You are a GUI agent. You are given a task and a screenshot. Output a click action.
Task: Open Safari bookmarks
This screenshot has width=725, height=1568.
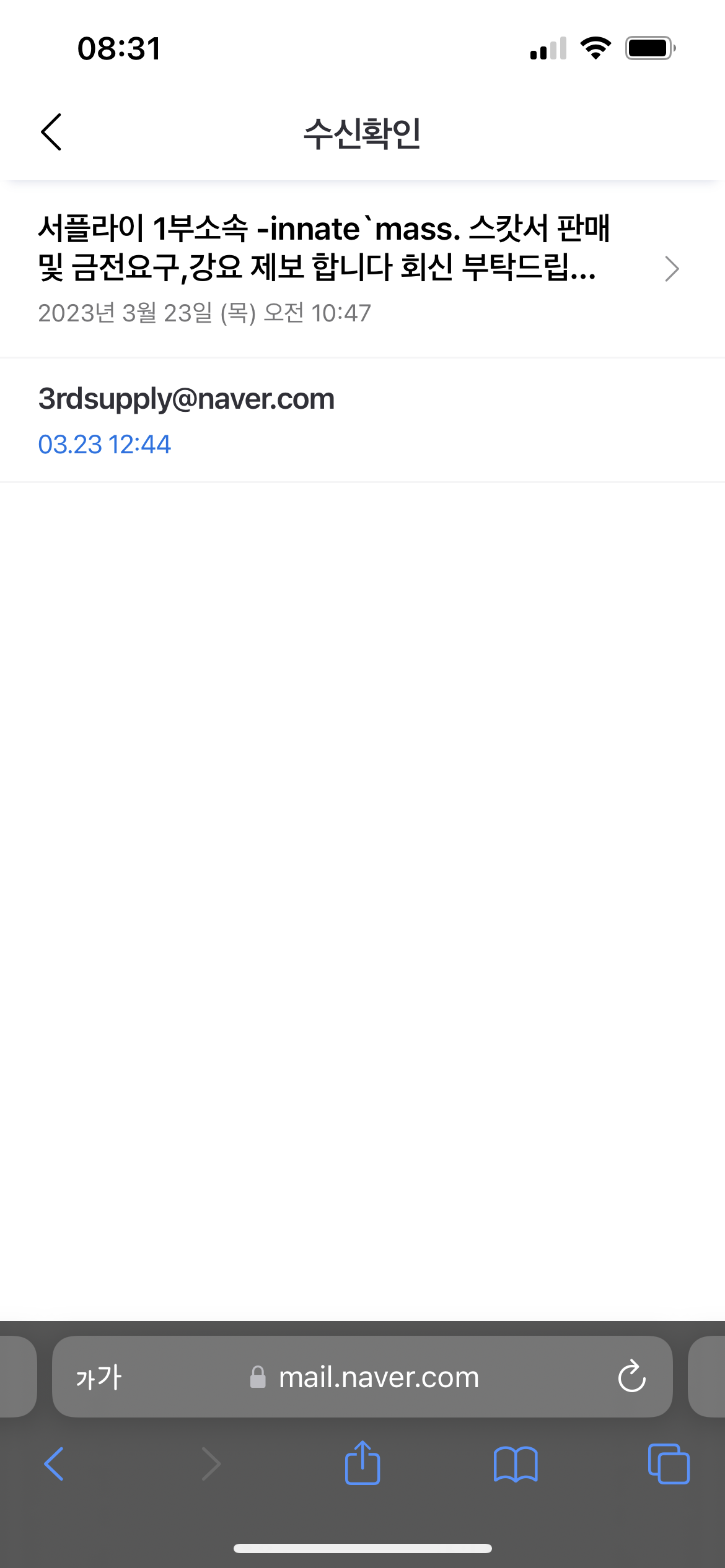click(516, 1464)
